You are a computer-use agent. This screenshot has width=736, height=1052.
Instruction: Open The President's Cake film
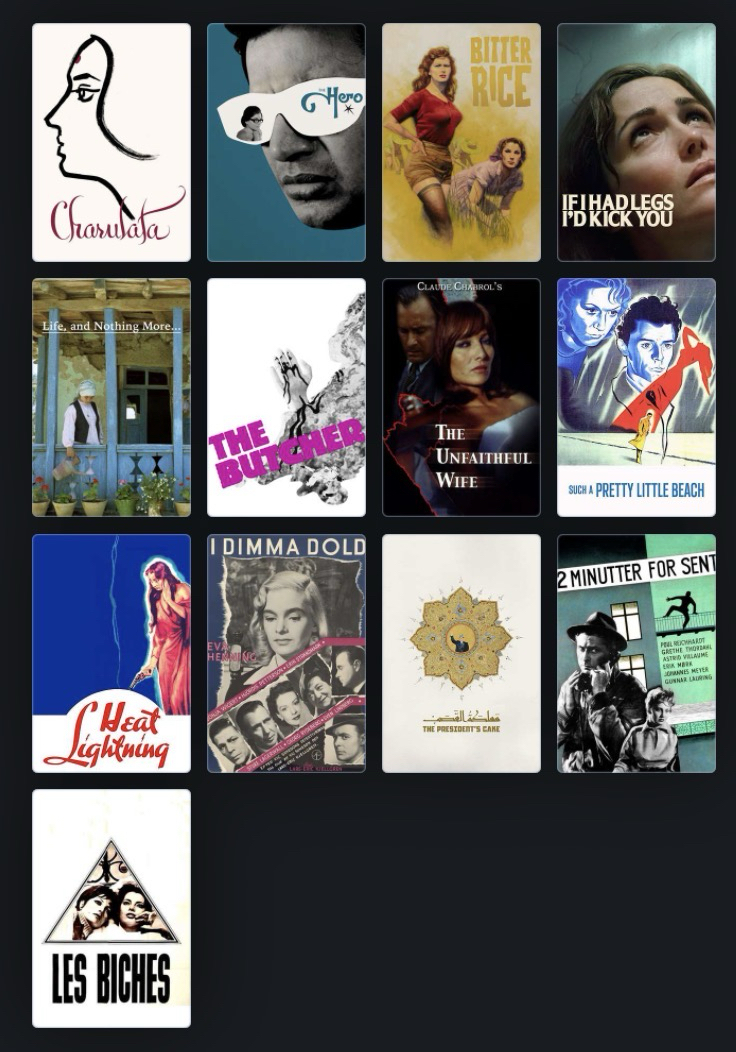[x=461, y=653]
